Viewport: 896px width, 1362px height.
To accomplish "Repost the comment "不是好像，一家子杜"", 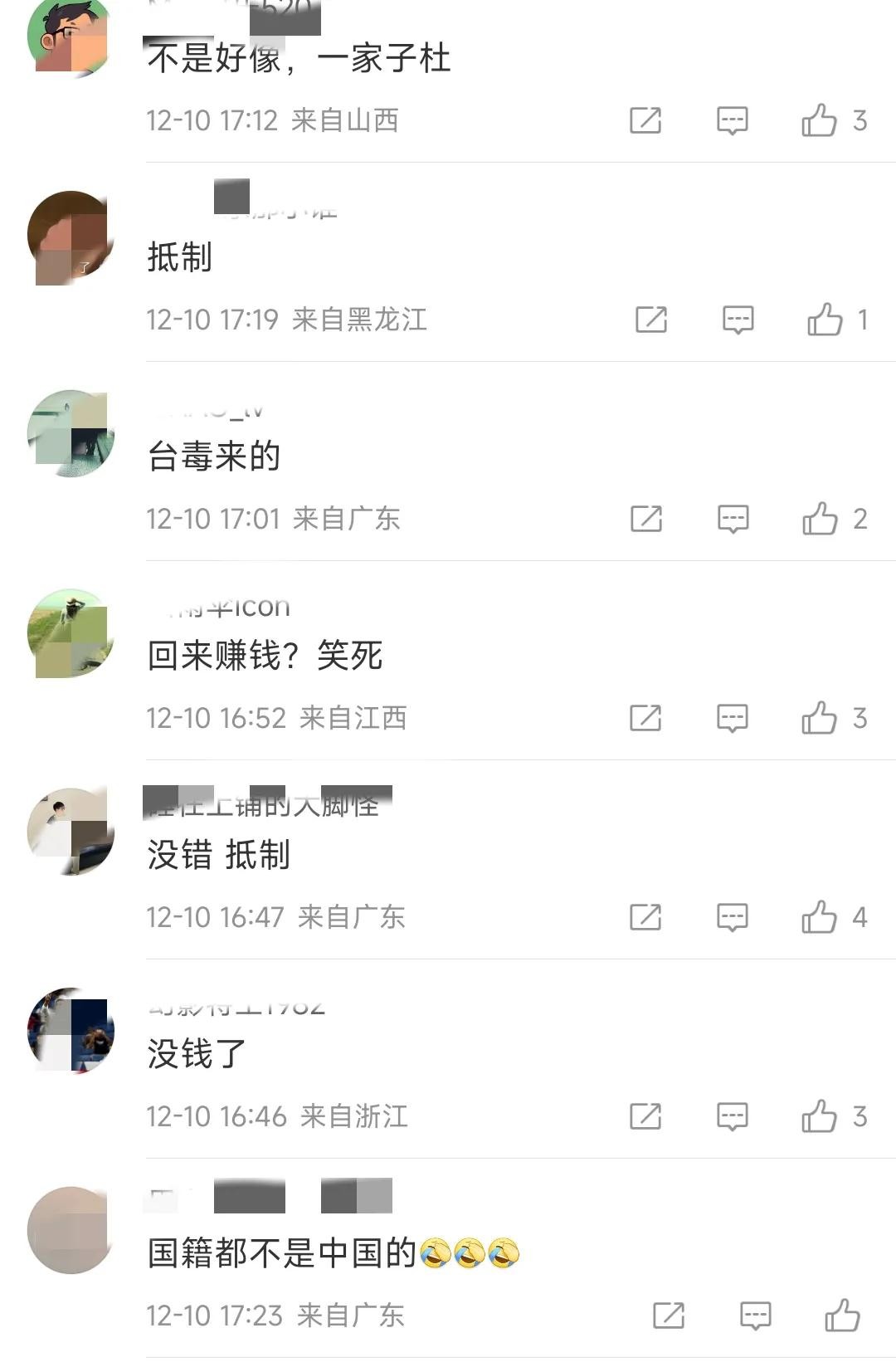I will [645, 120].
